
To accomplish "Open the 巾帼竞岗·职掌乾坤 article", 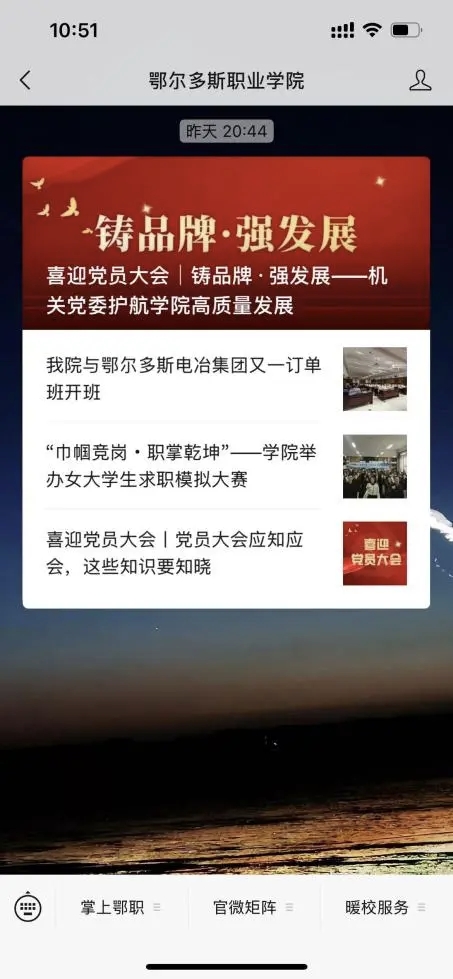I will (x=226, y=466).
